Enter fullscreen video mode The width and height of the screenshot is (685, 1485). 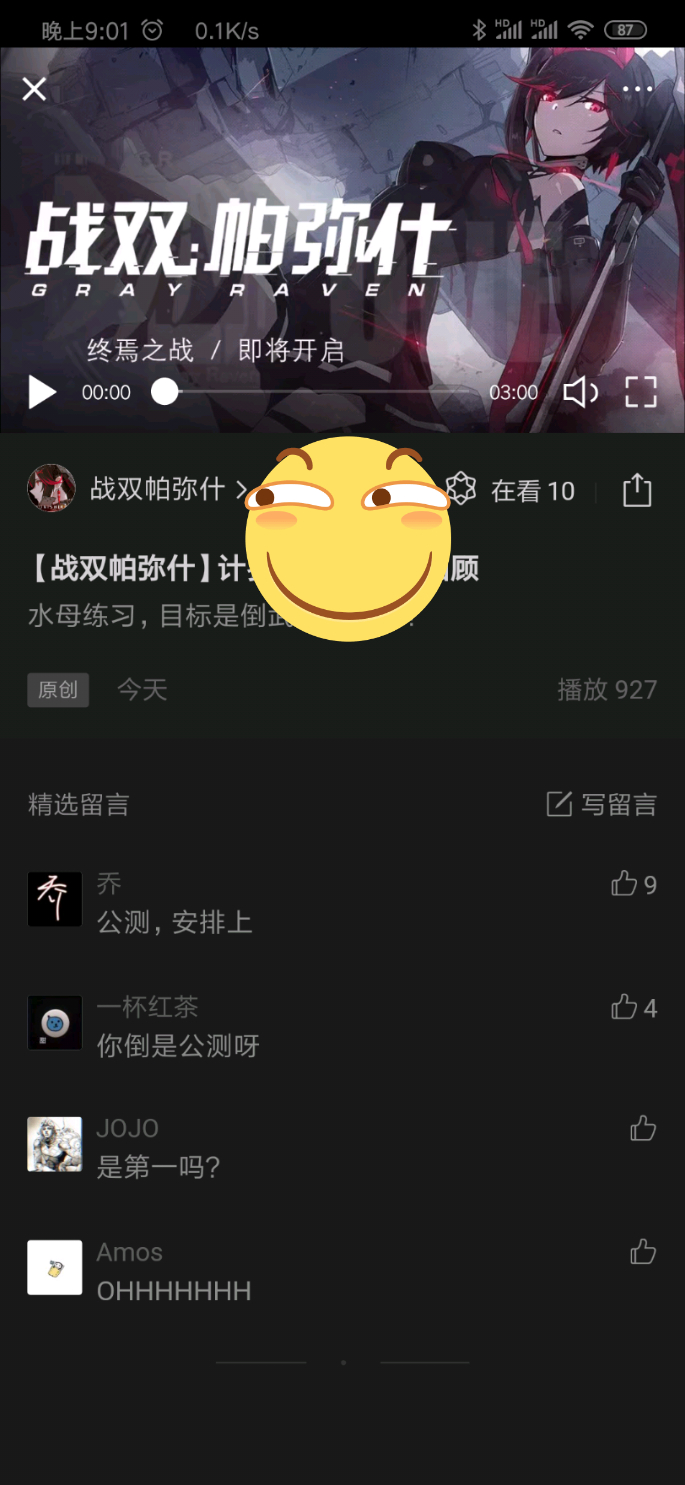[641, 392]
